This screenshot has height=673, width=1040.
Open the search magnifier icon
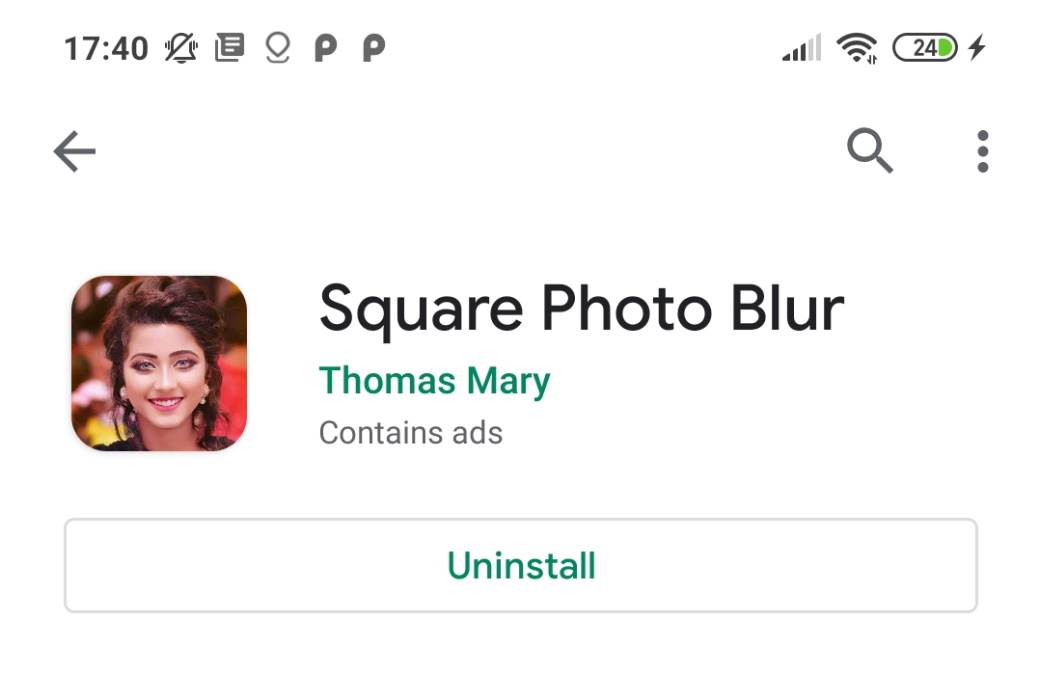[869, 152]
